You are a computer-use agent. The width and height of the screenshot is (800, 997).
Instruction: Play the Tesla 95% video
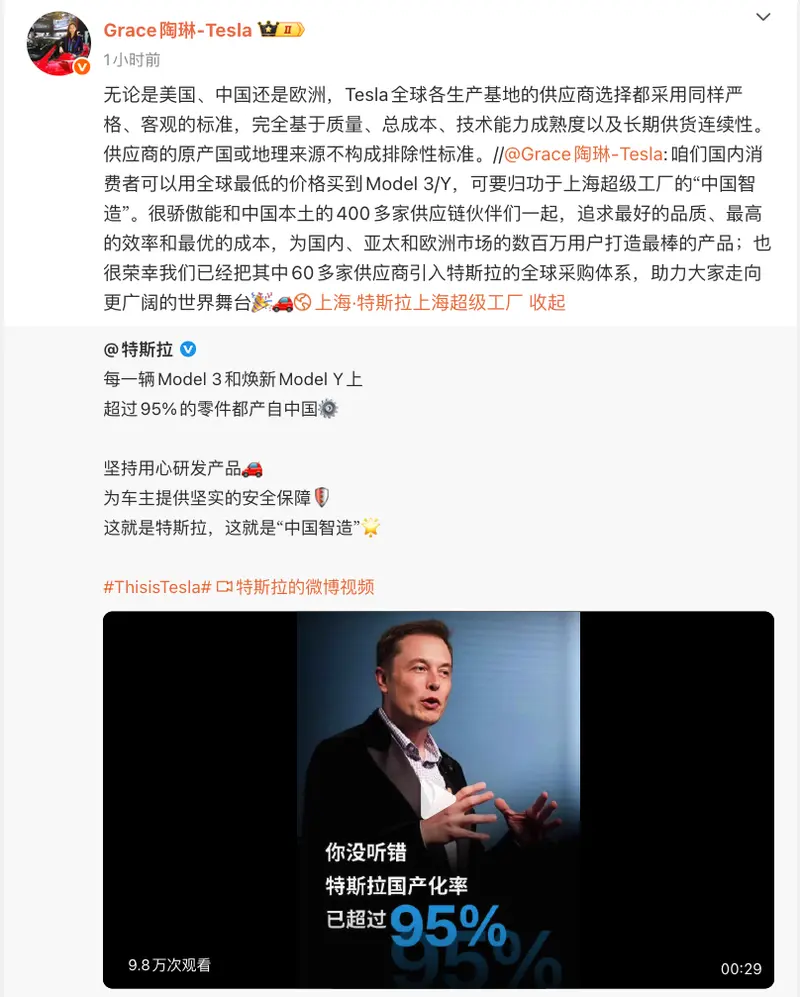pyautogui.click(x=438, y=800)
